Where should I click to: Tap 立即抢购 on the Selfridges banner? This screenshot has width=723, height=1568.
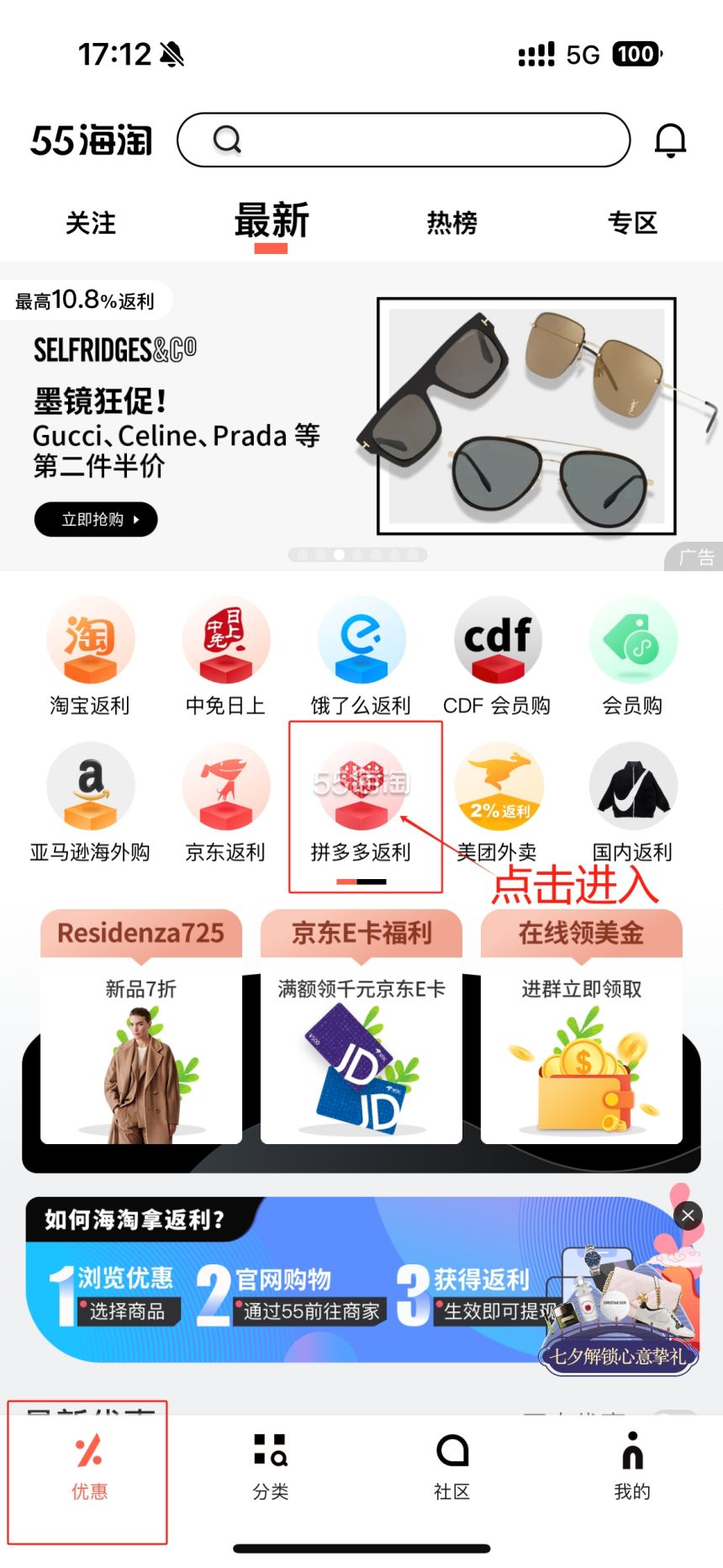click(96, 519)
